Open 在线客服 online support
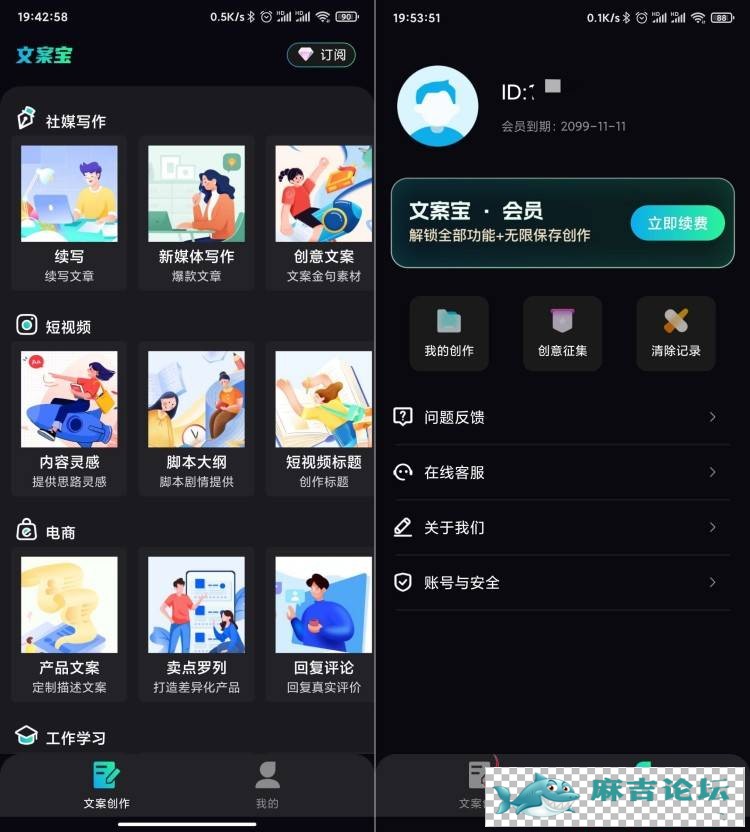Viewport: 750px width, 832px height. [560, 472]
